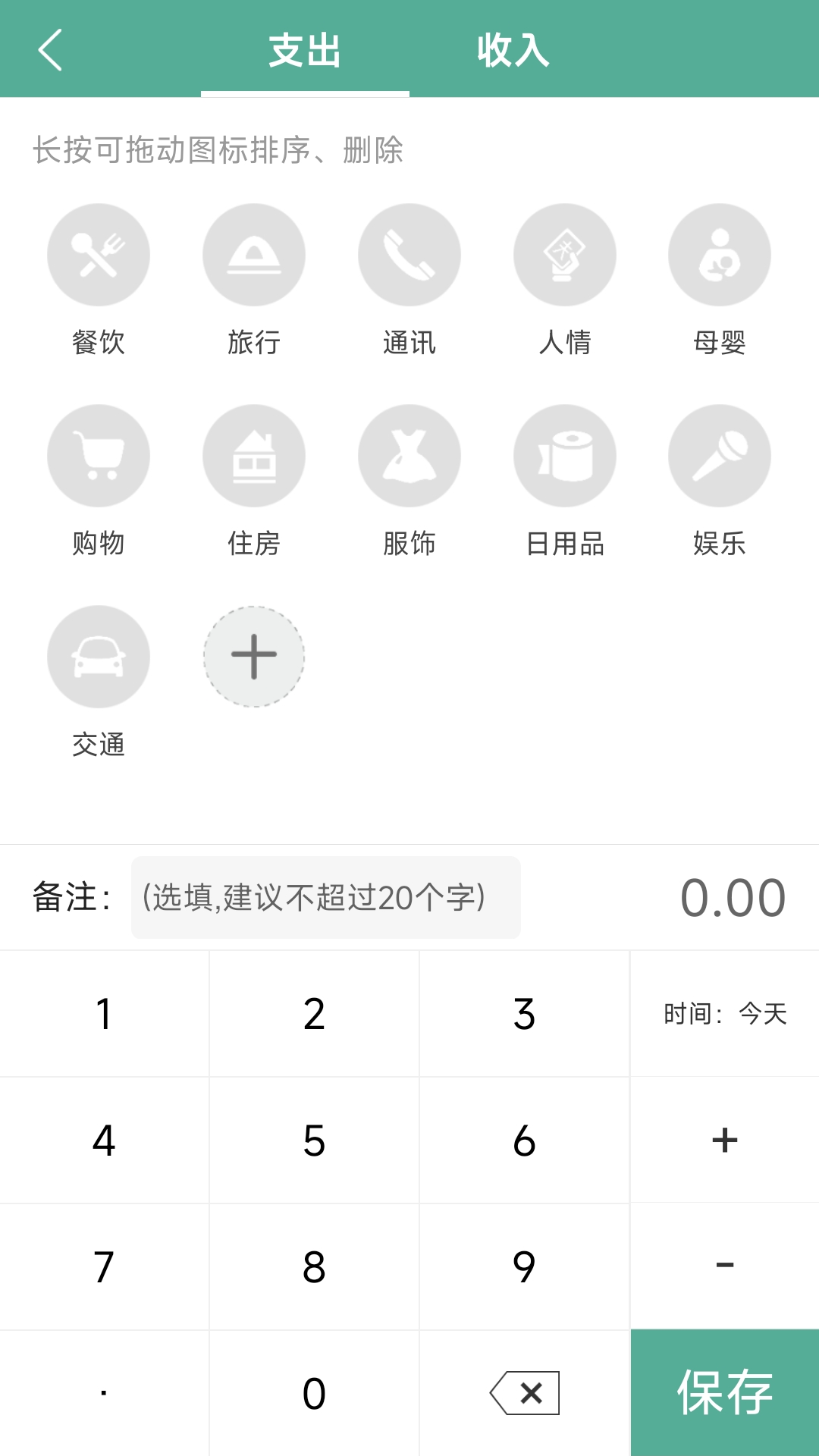This screenshot has width=819, height=1456.
Task: Select the 日用品 (daily goods) icon
Action: tap(565, 456)
